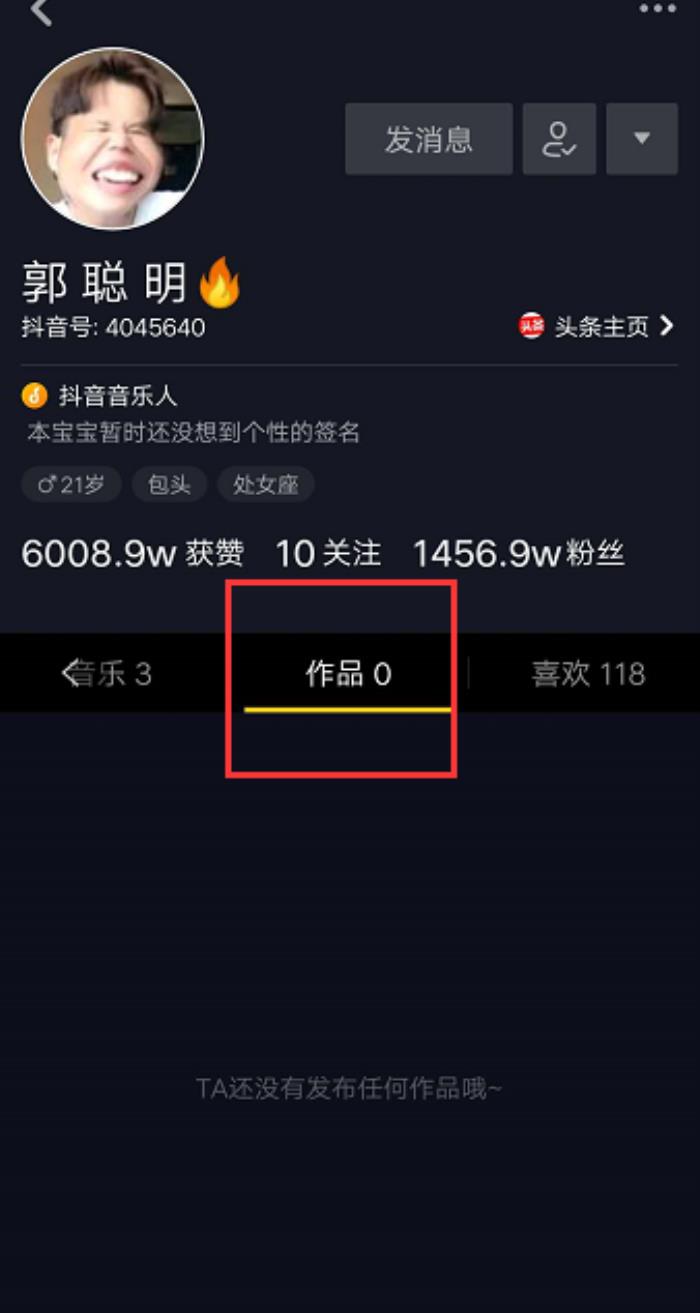Switch to the 喜欢 118 tab
Viewport: 700px width, 1313px height.
(588, 674)
